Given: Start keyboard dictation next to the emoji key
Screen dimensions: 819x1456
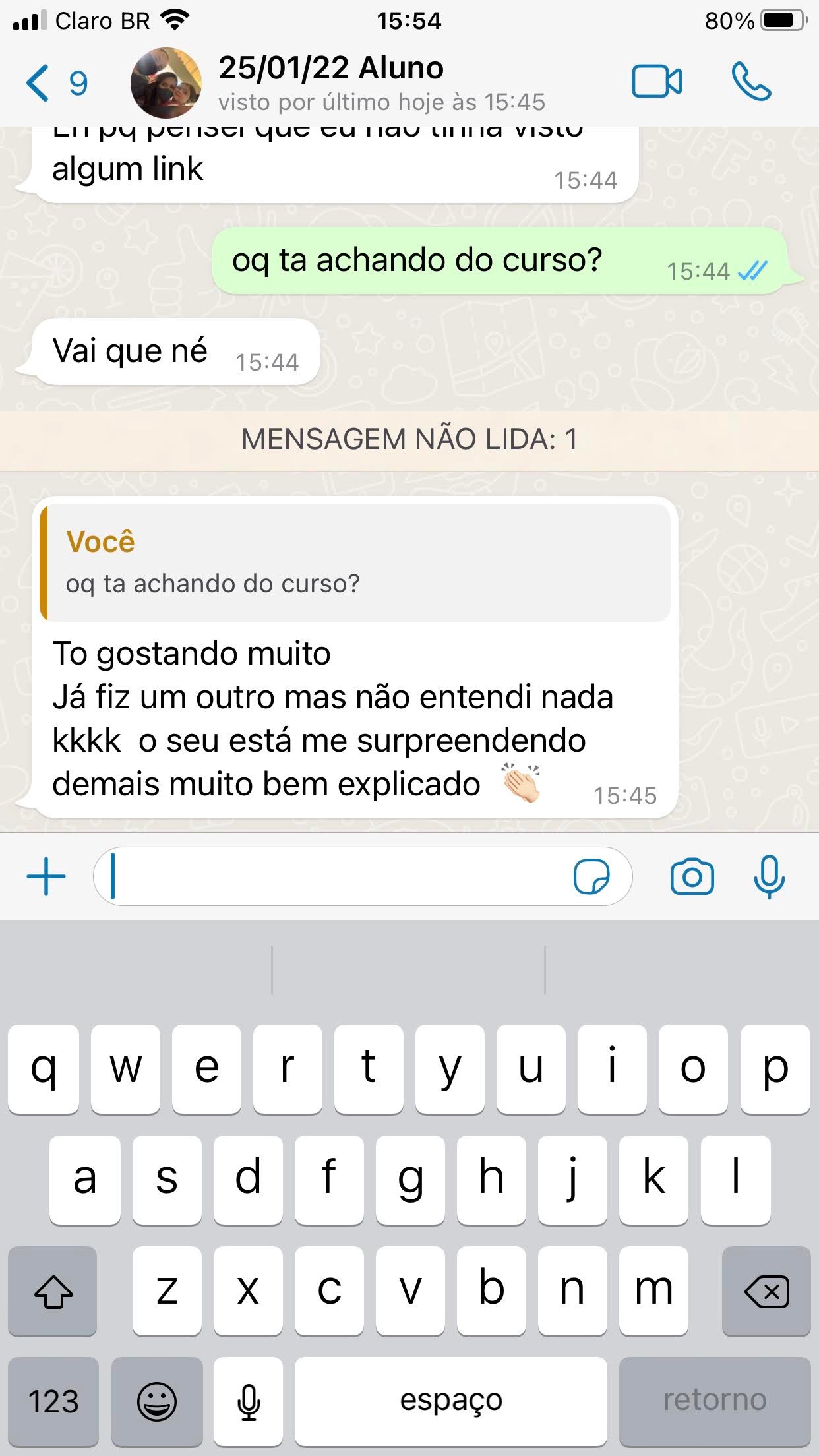Looking at the screenshot, I should 249,1401.
